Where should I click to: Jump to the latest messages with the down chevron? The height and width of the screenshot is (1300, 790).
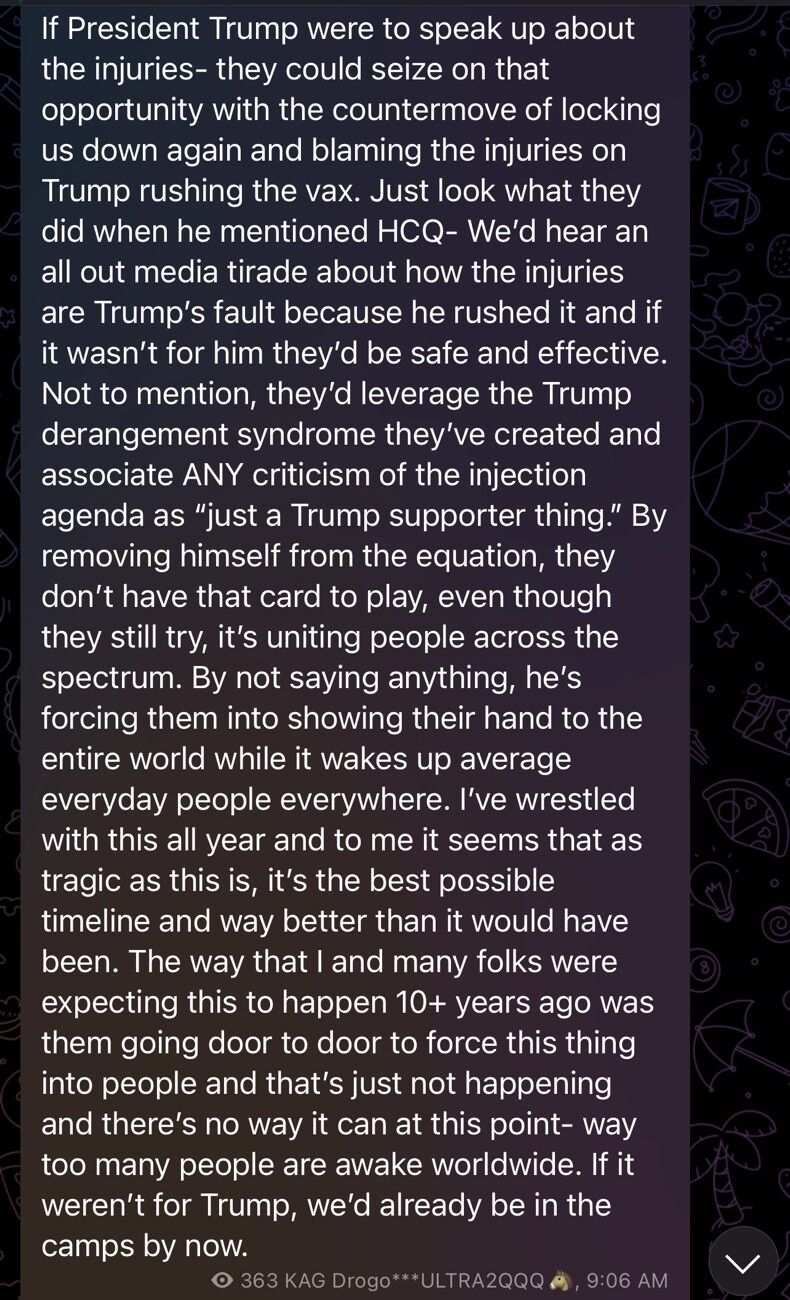tap(742, 1262)
